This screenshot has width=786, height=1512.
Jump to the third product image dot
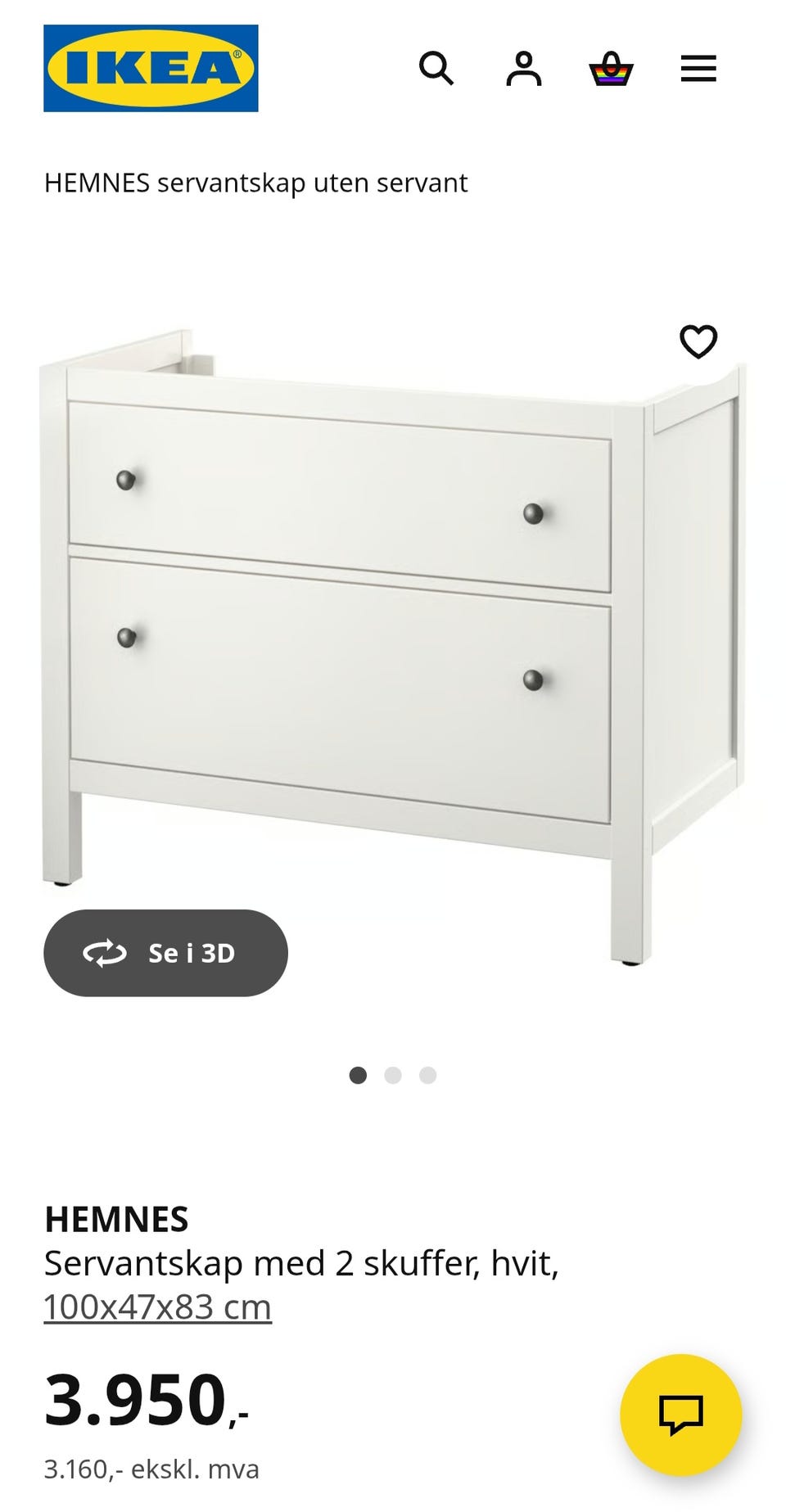coord(427,1075)
